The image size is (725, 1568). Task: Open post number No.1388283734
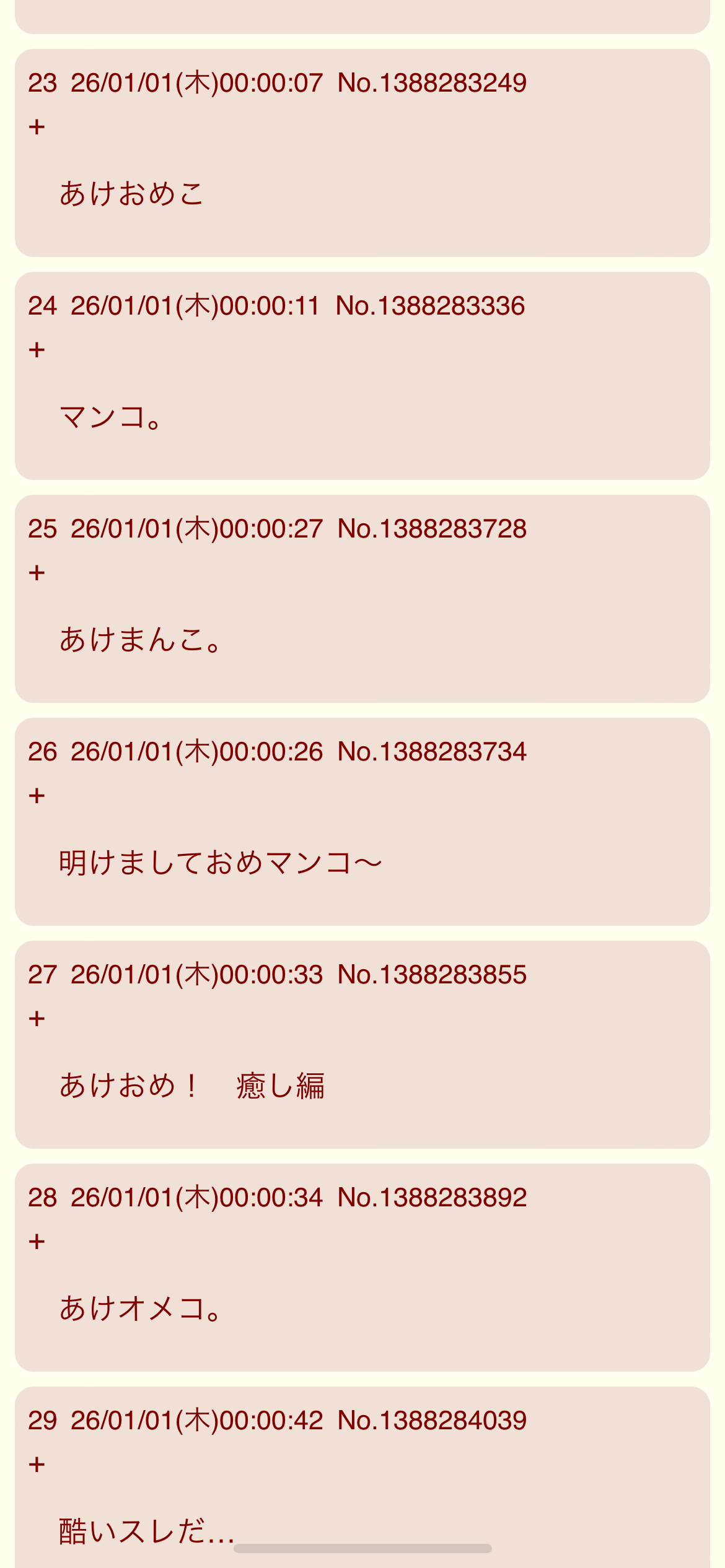point(432,752)
